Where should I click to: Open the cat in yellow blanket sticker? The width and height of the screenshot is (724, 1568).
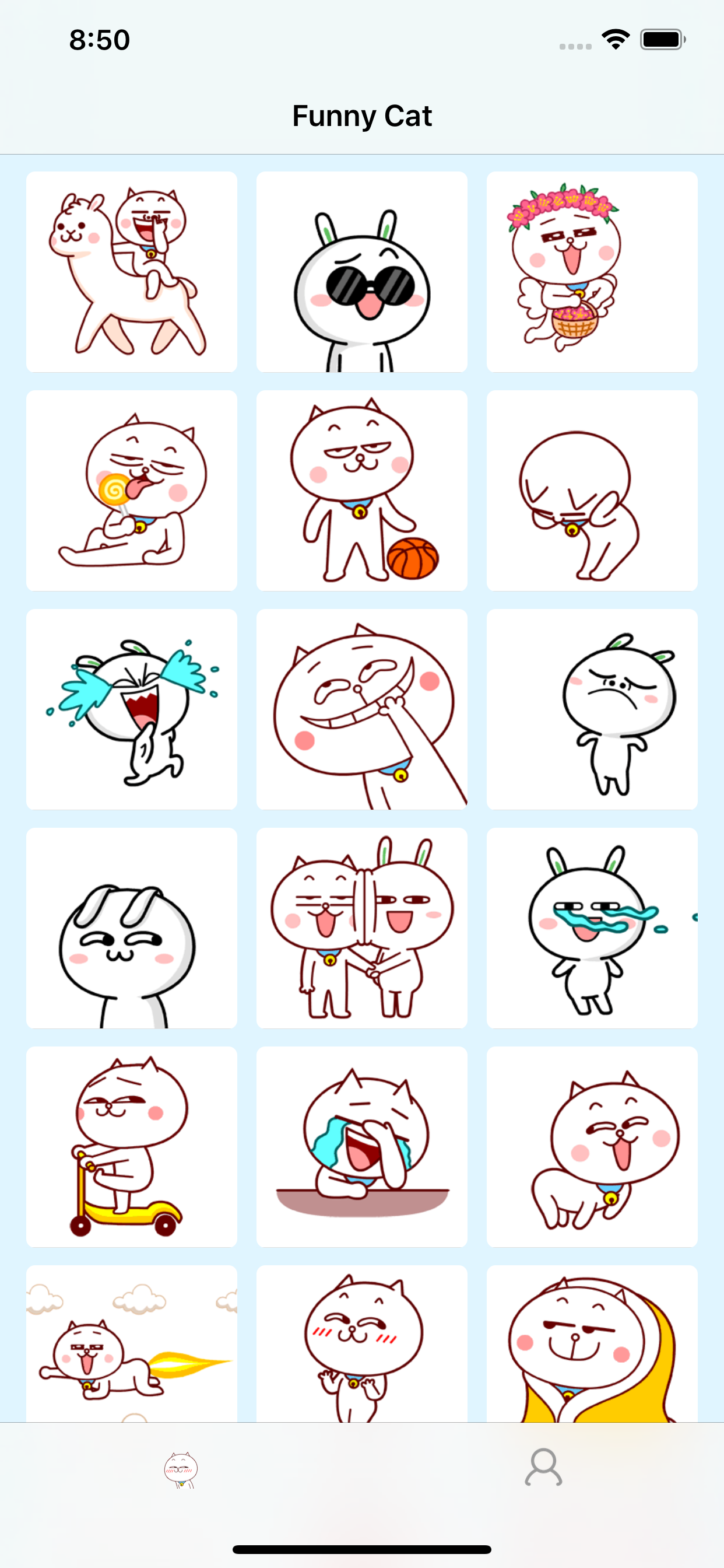tap(591, 1344)
